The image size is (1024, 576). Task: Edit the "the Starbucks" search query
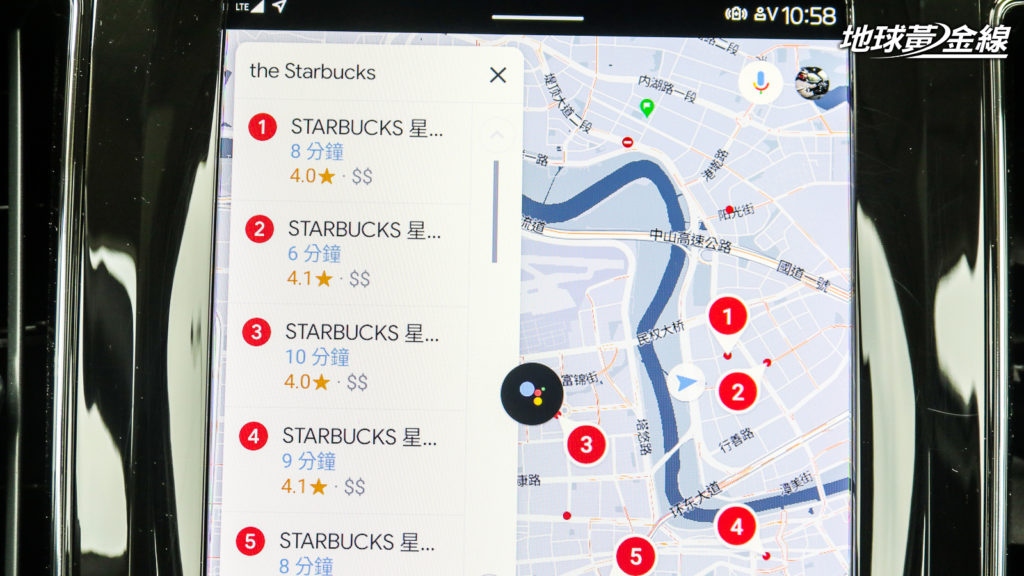350,72
